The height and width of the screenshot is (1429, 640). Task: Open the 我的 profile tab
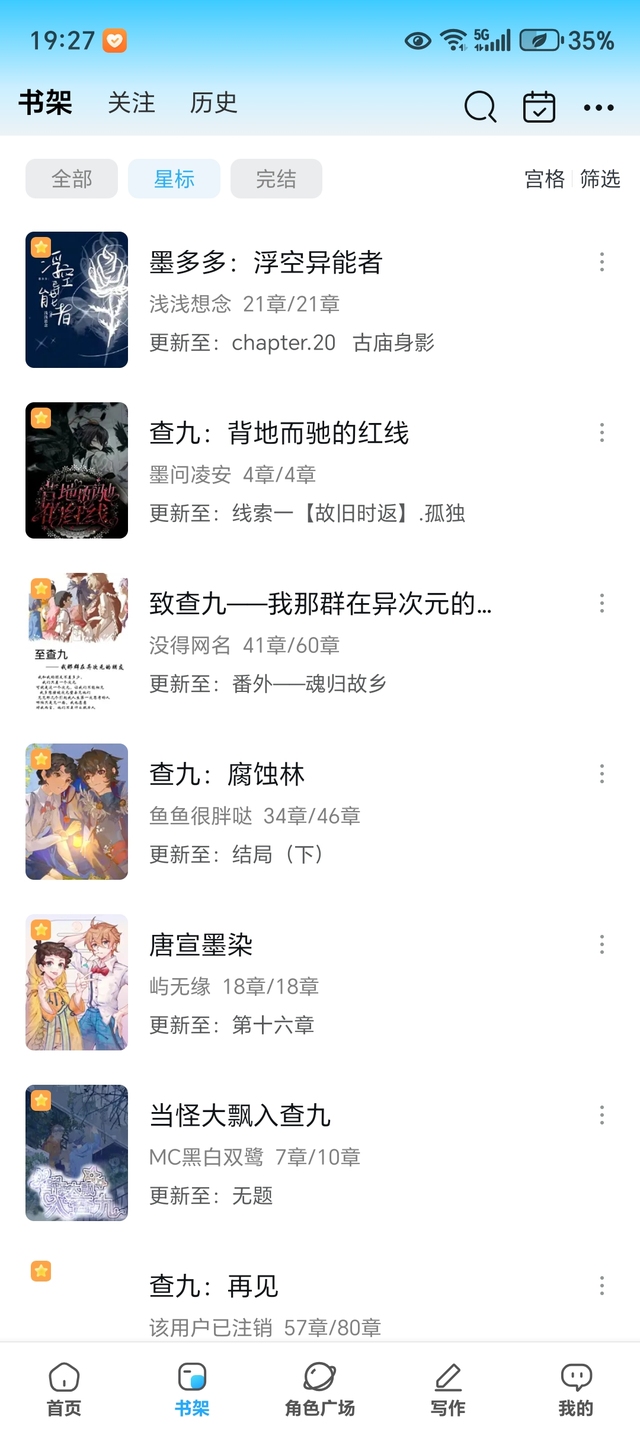coord(576,1389)
